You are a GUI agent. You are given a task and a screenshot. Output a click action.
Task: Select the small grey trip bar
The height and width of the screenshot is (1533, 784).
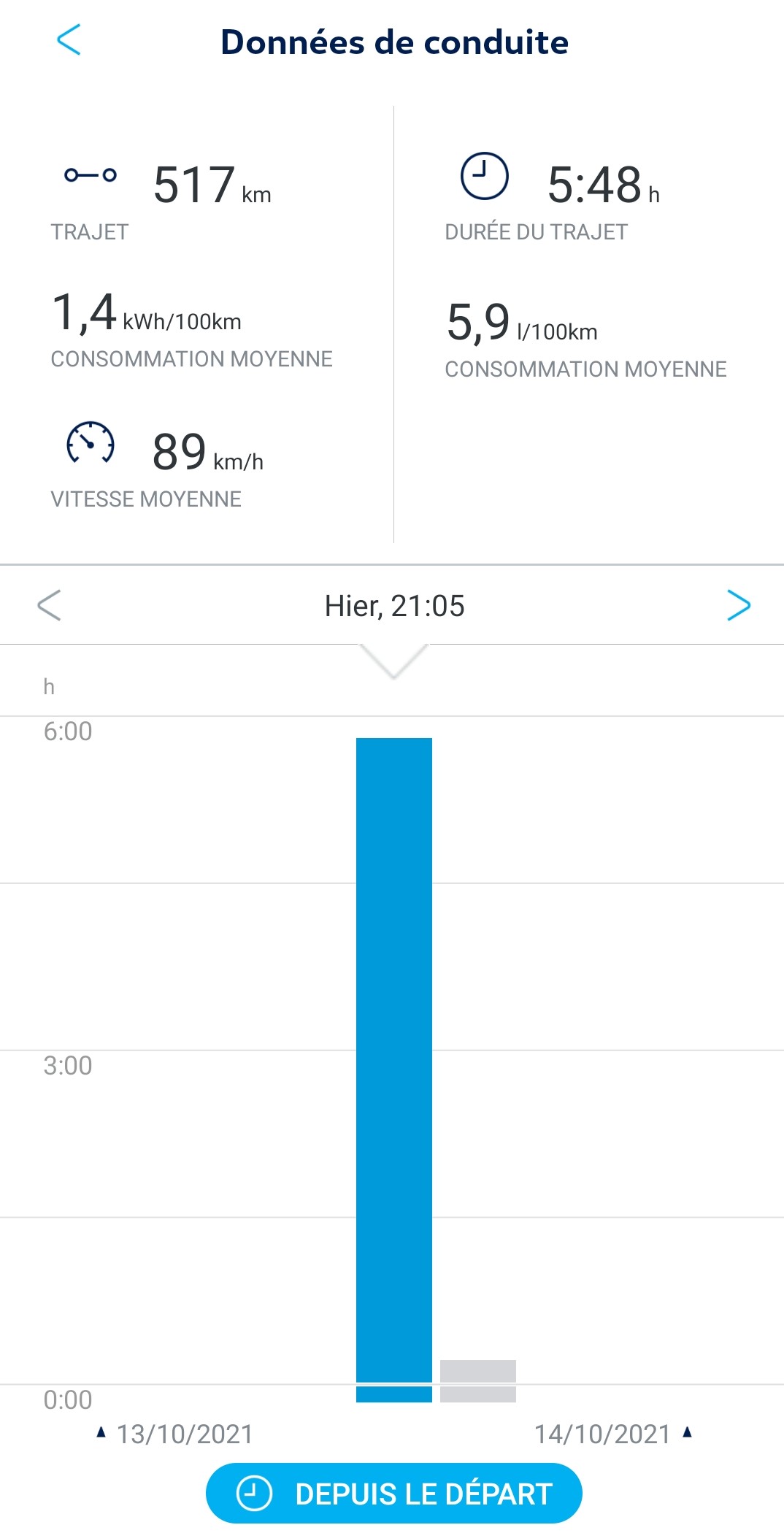tap(478, 1381)
